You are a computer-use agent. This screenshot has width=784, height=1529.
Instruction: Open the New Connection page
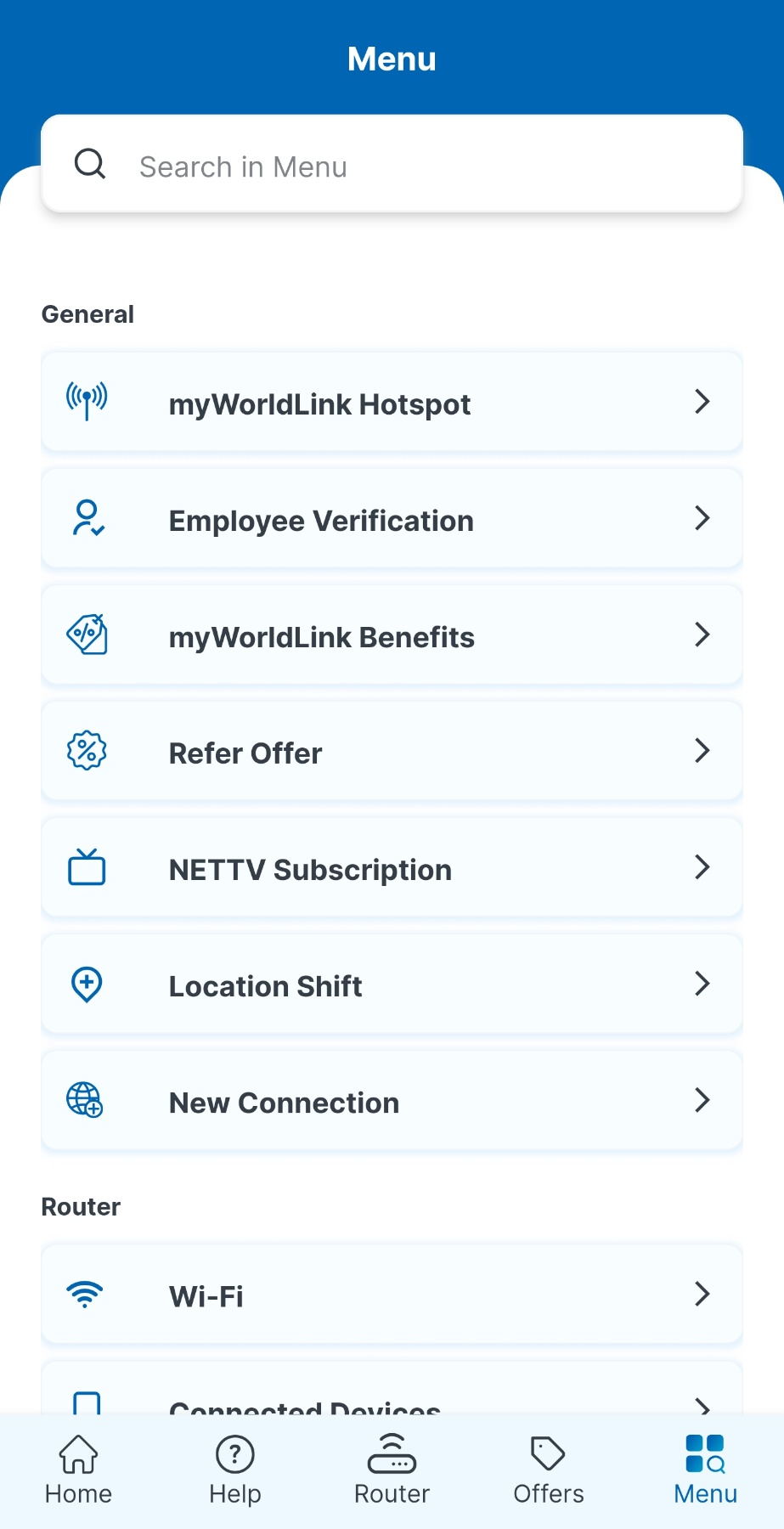(392, 1100)
